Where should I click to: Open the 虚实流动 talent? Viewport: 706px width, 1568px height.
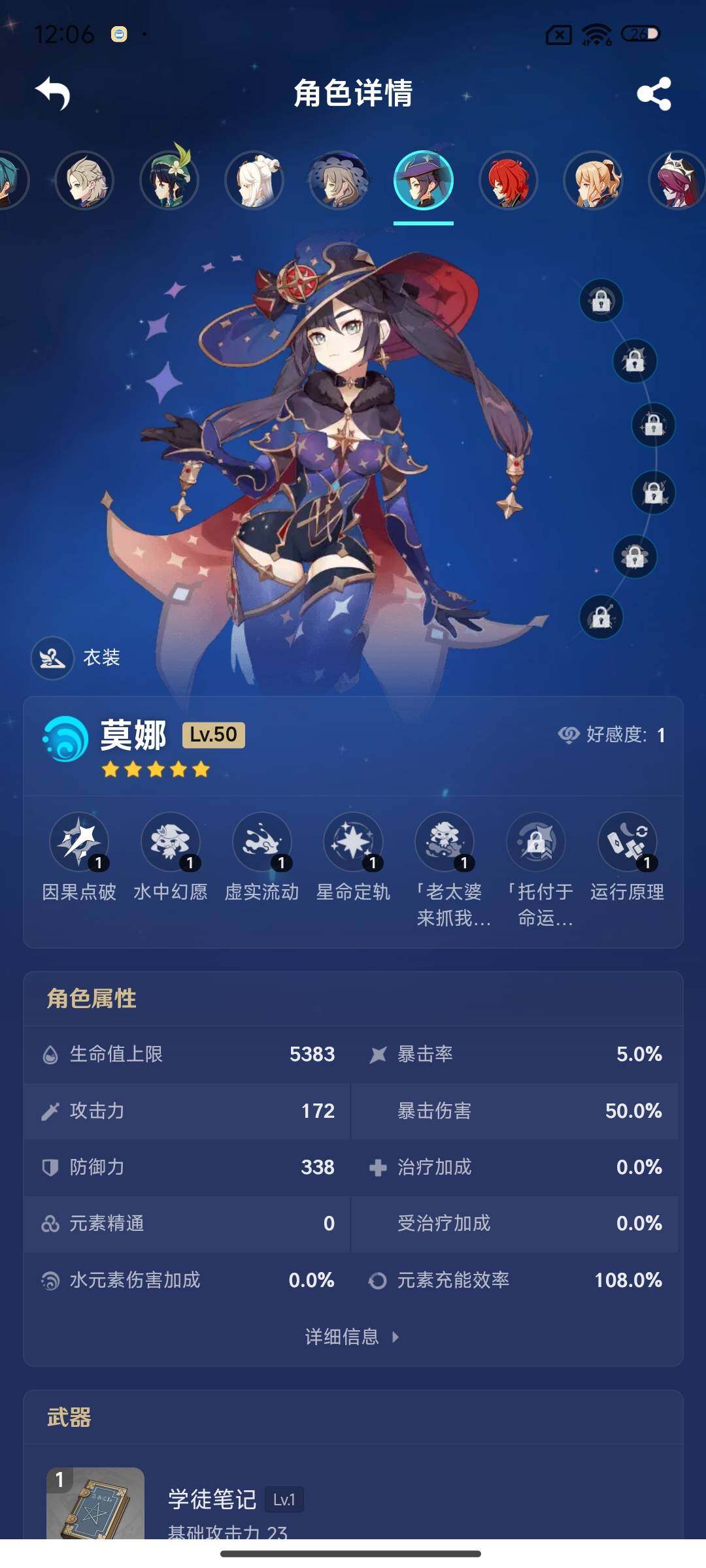click(x=262, y=842)
